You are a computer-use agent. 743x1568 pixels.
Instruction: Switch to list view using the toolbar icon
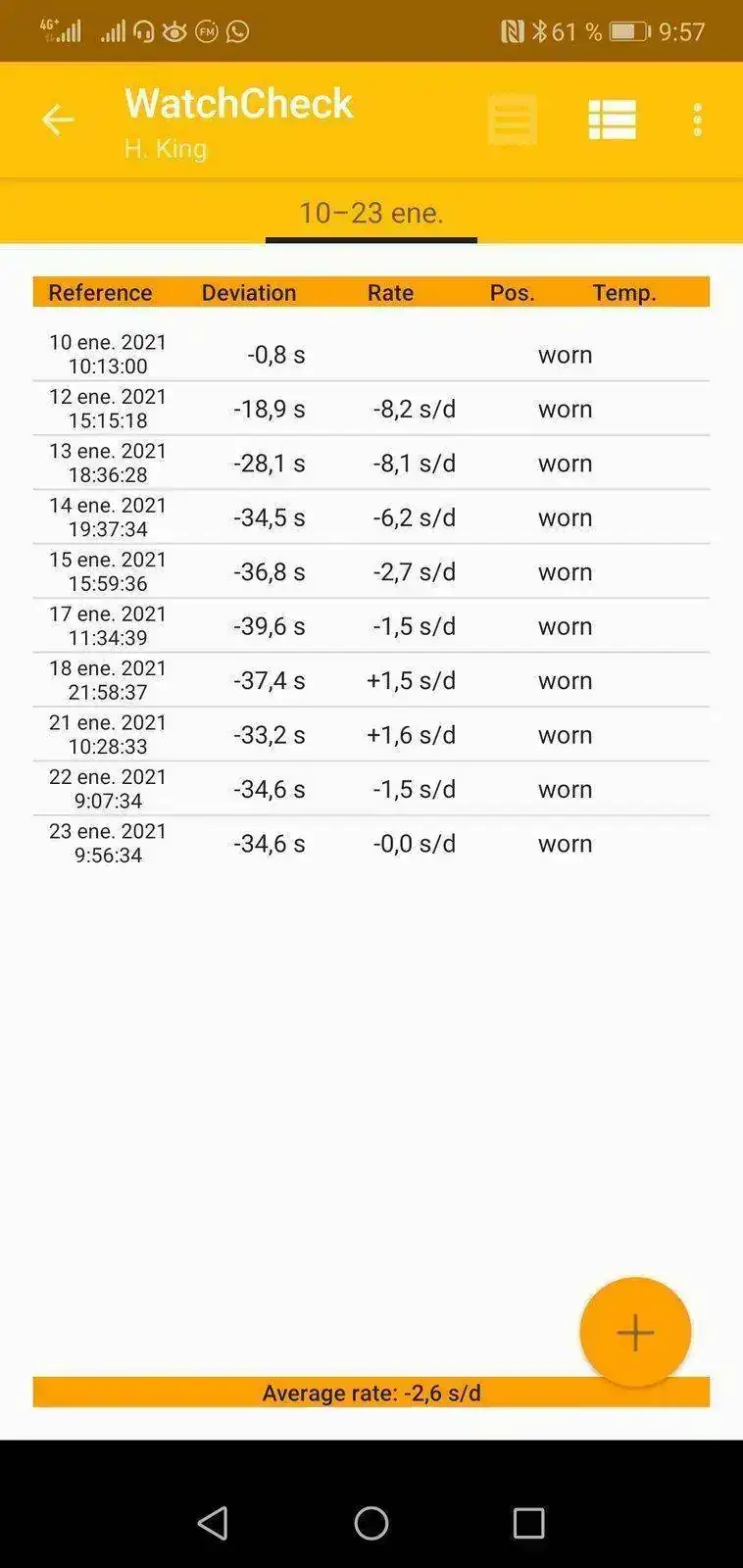pyautogui.click(x=612, y=119)
